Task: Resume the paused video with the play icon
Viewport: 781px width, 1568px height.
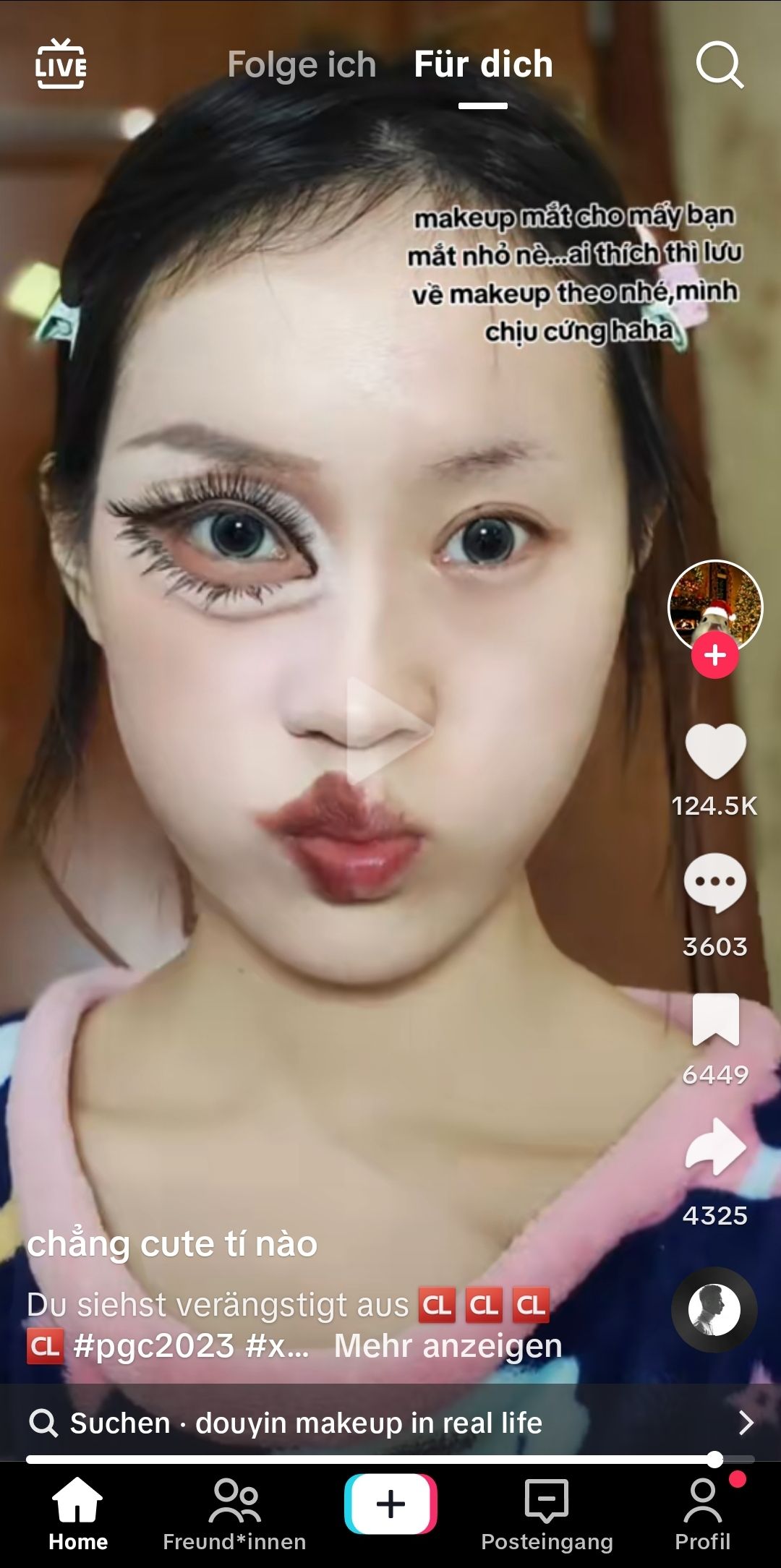Action: (388, 730)
